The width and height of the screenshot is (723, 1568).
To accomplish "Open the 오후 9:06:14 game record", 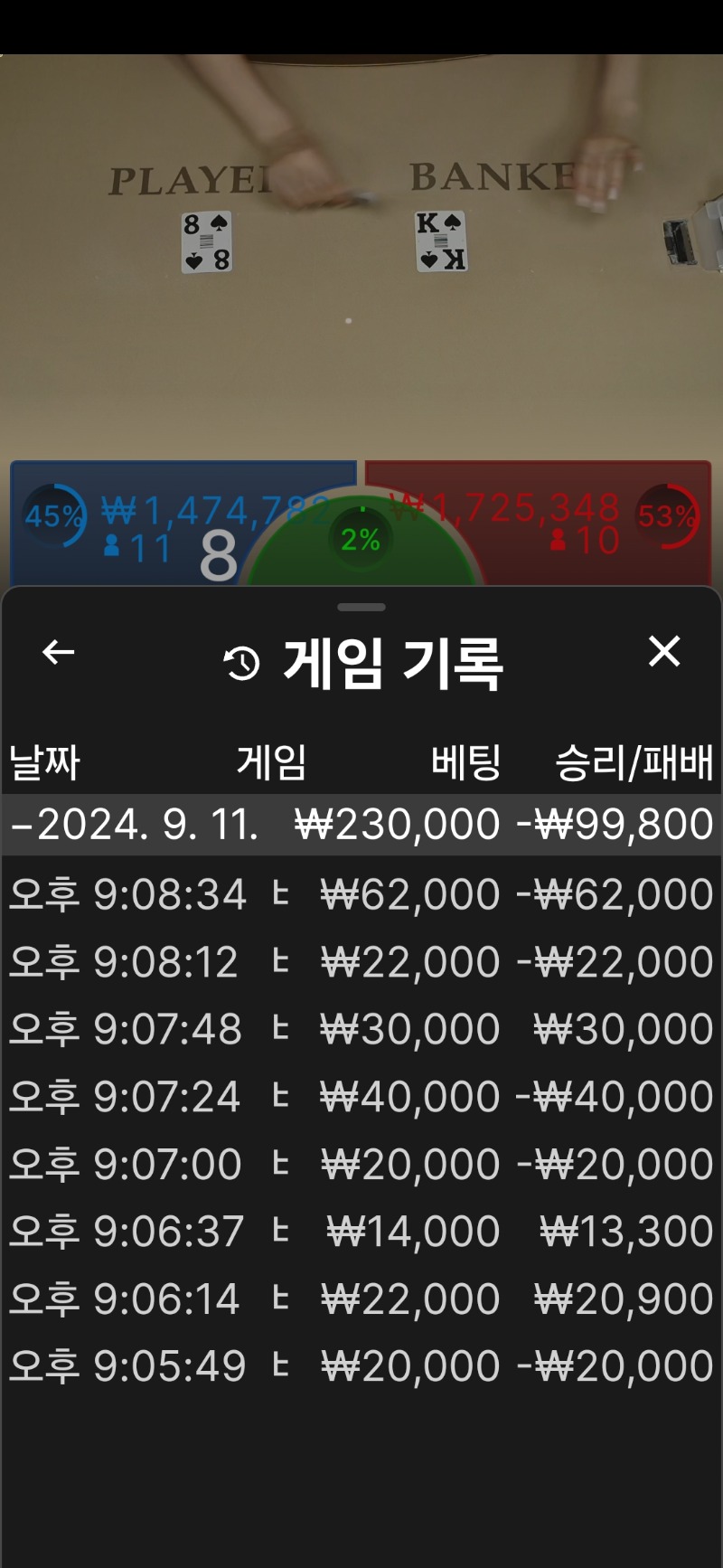I will pos(361,1299).
